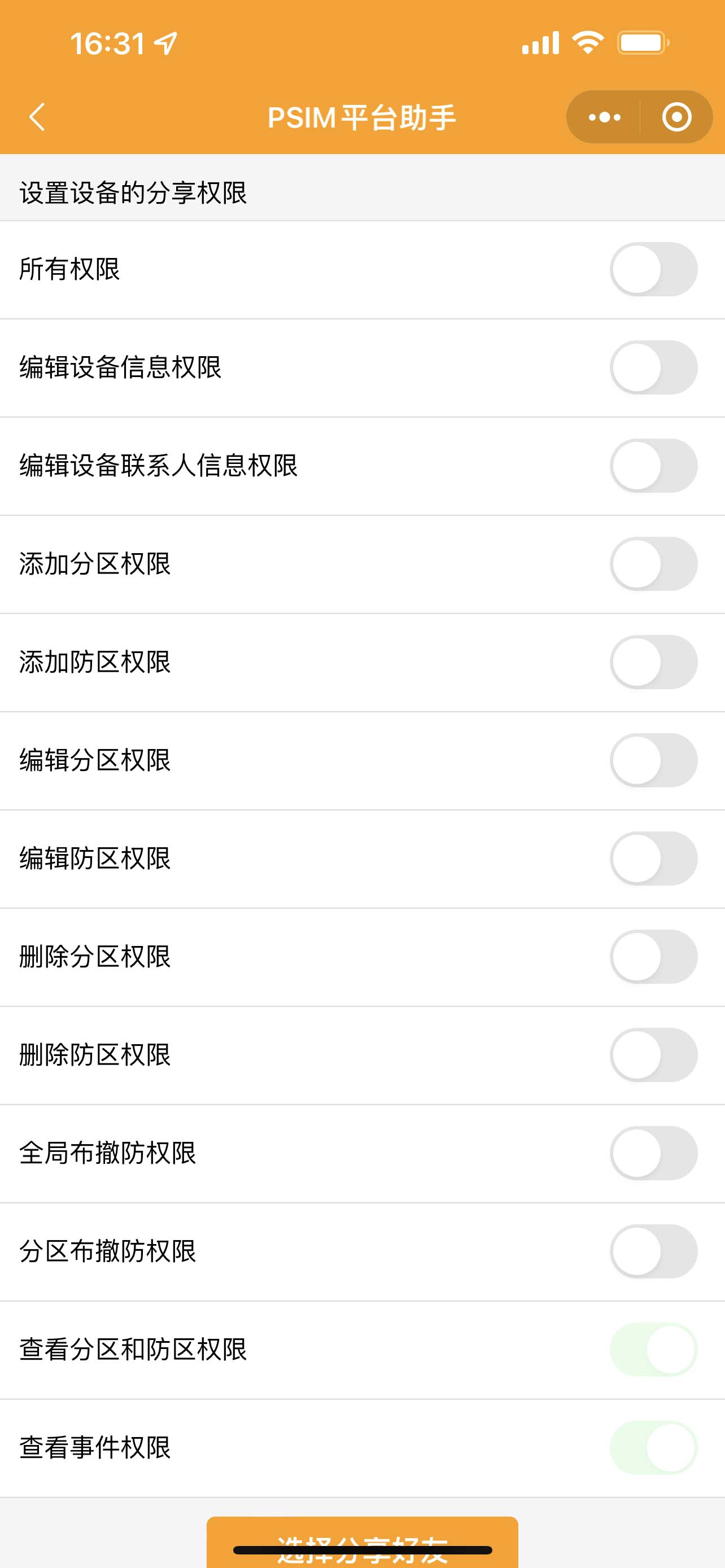Toggle the 查看事件权限 switch

click(x=653, y=1447)
